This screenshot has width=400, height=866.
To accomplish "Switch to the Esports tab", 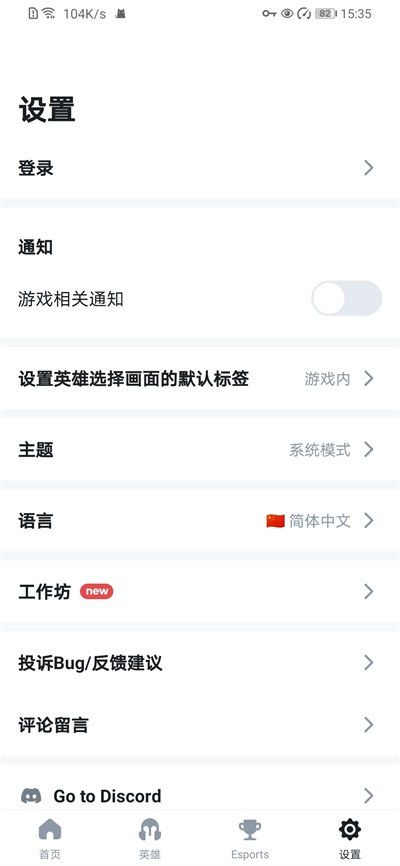I will [250, 838].
